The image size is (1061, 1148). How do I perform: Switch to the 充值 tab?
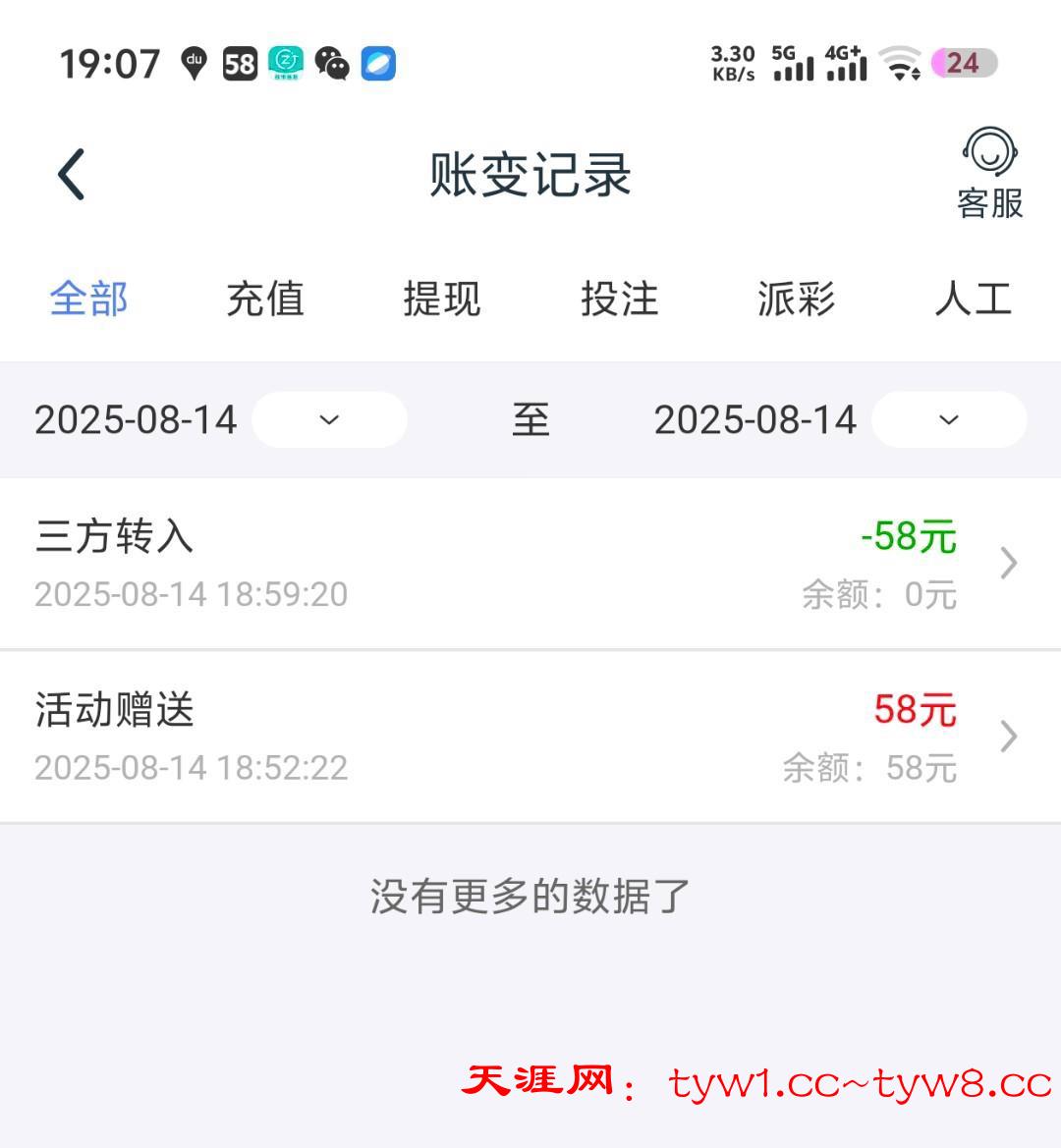265,299
